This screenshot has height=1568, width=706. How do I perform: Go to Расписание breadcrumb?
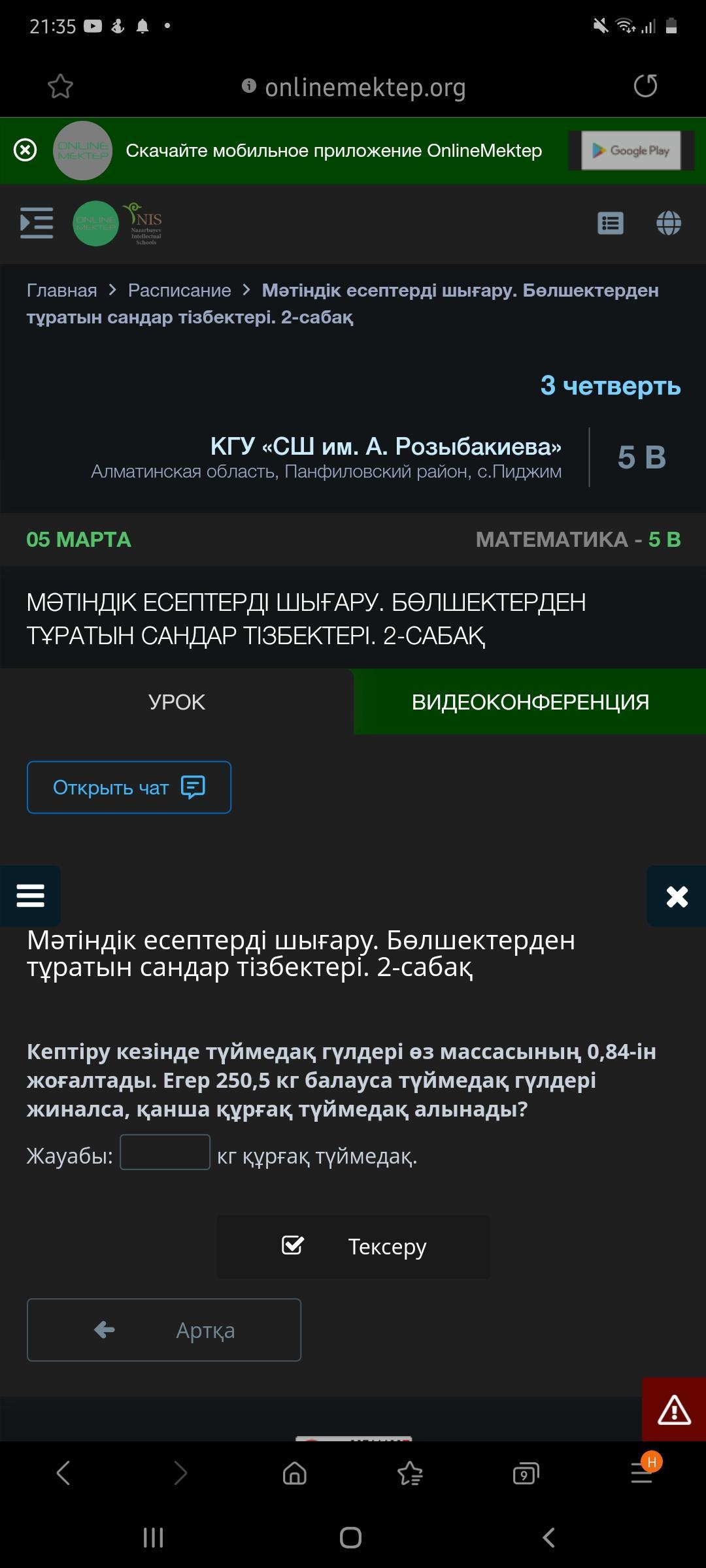click(179, 290)
